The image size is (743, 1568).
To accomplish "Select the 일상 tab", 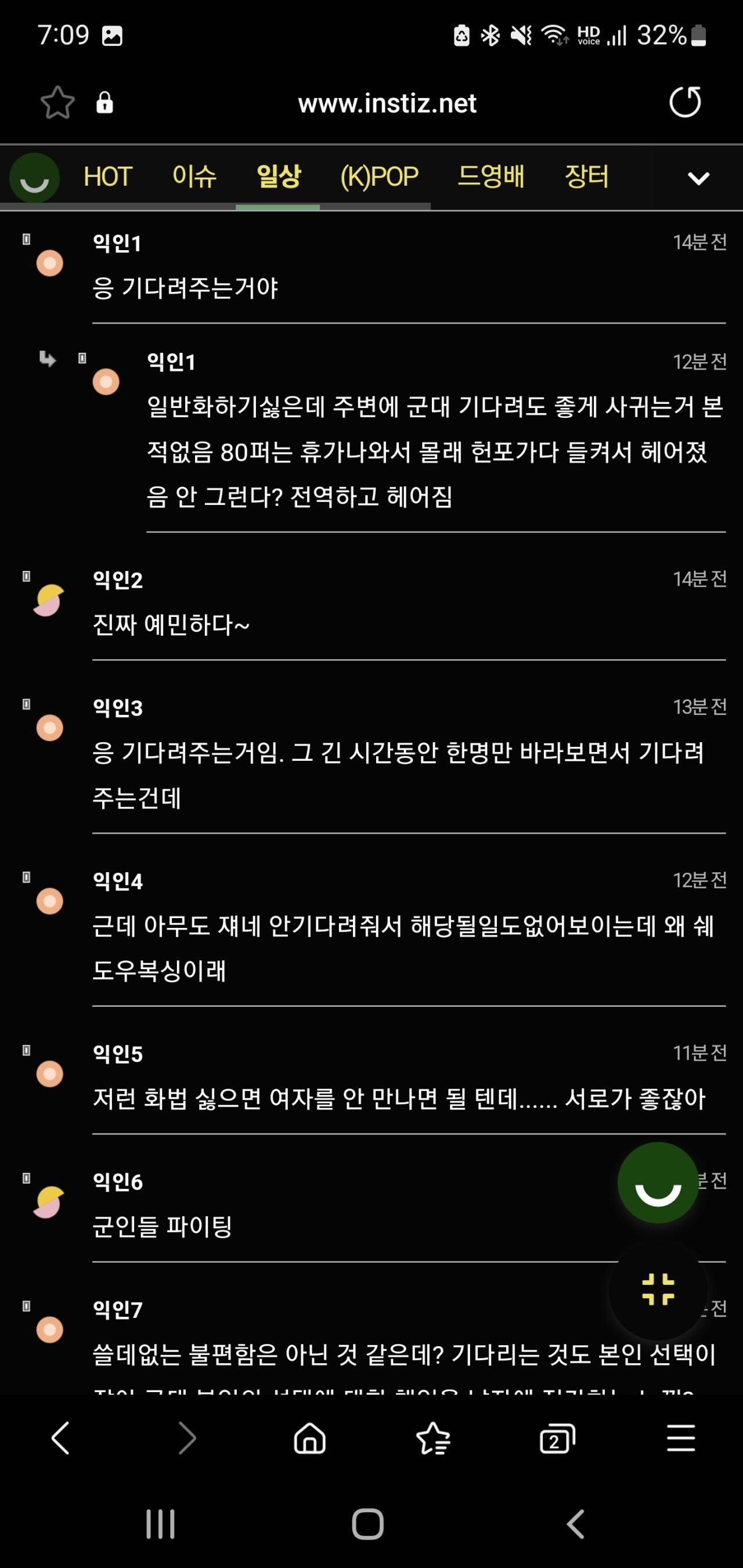I will [x=278, y=177].
